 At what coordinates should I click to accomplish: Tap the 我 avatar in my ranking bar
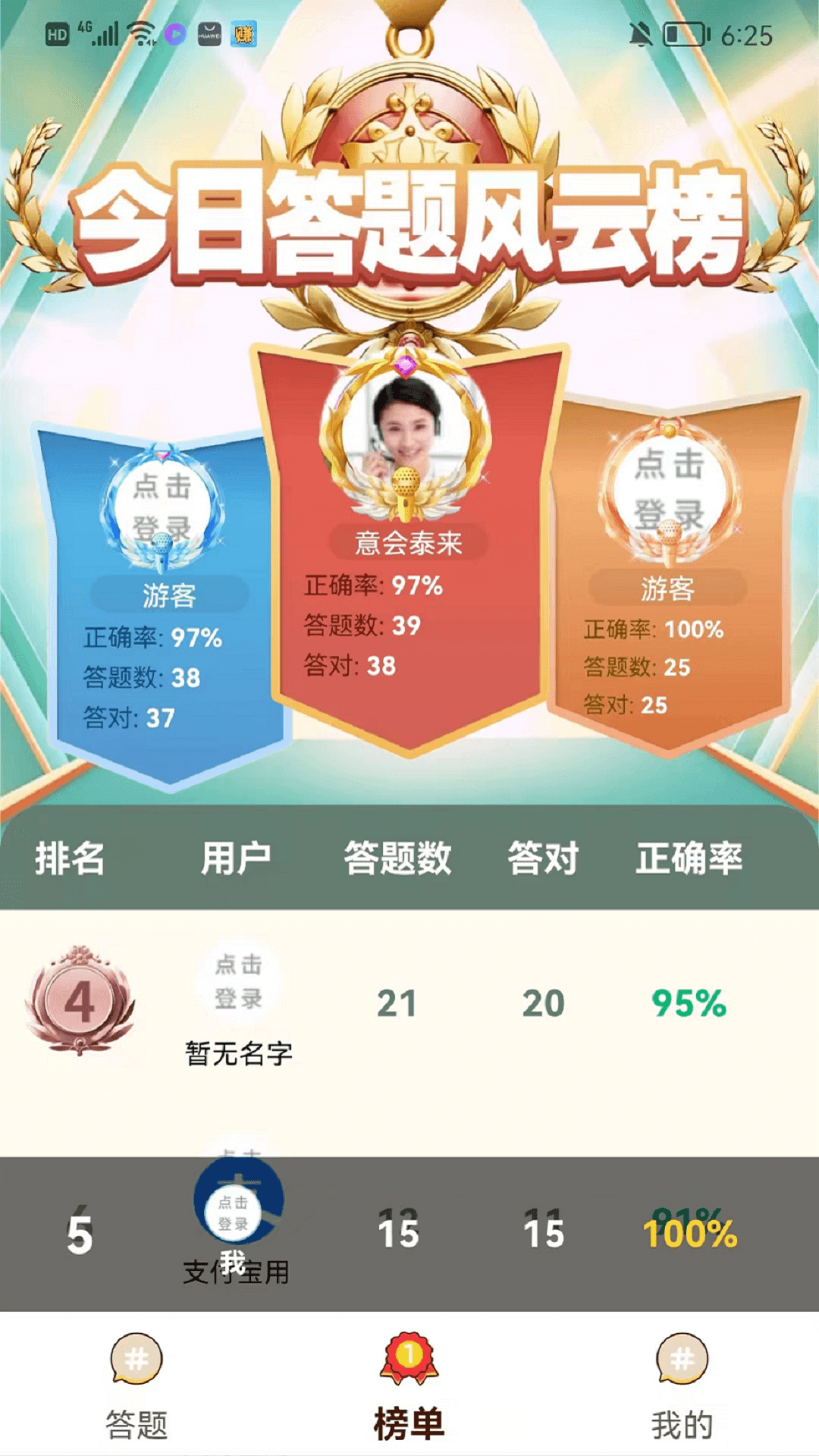pyautogui.click(x=234, y=1213)
